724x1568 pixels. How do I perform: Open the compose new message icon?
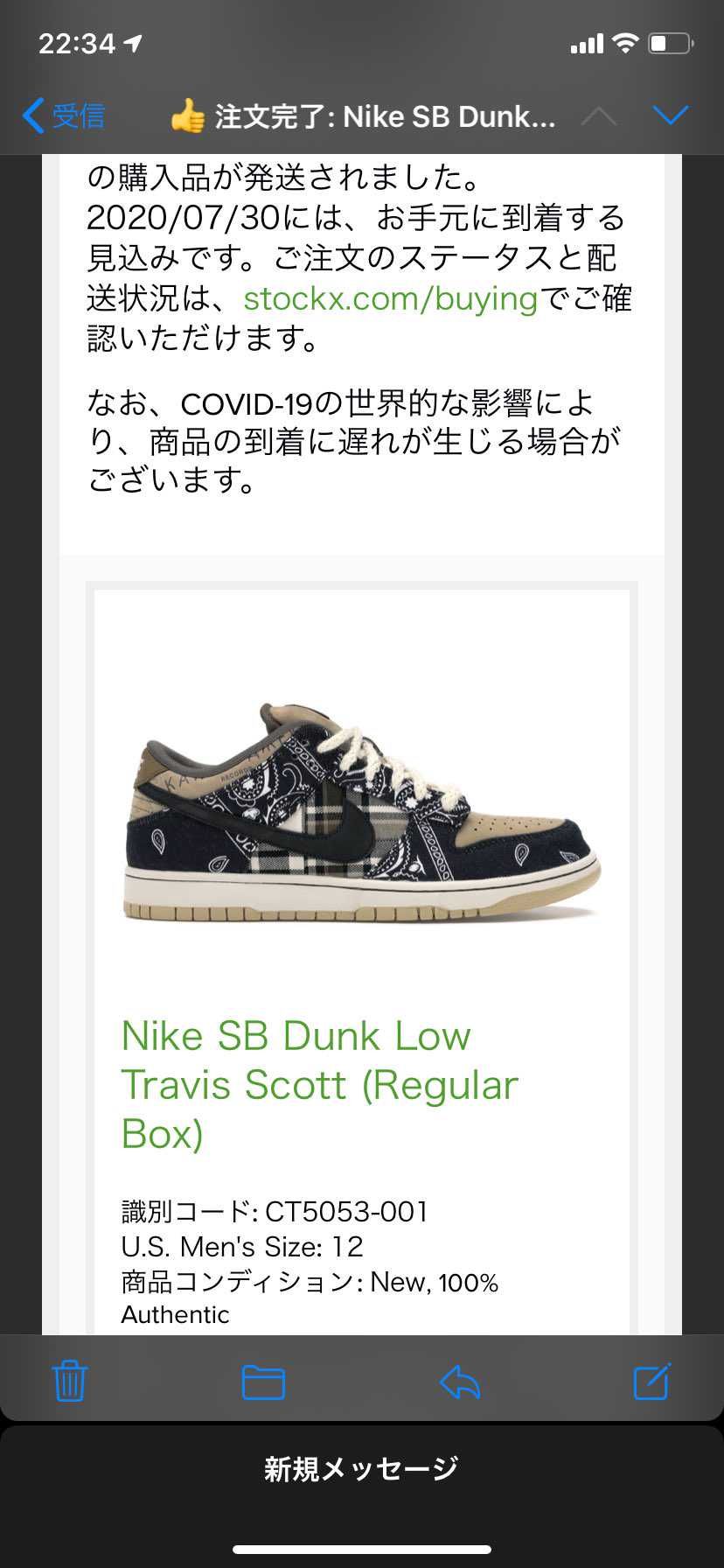[x=651, y=1381]
